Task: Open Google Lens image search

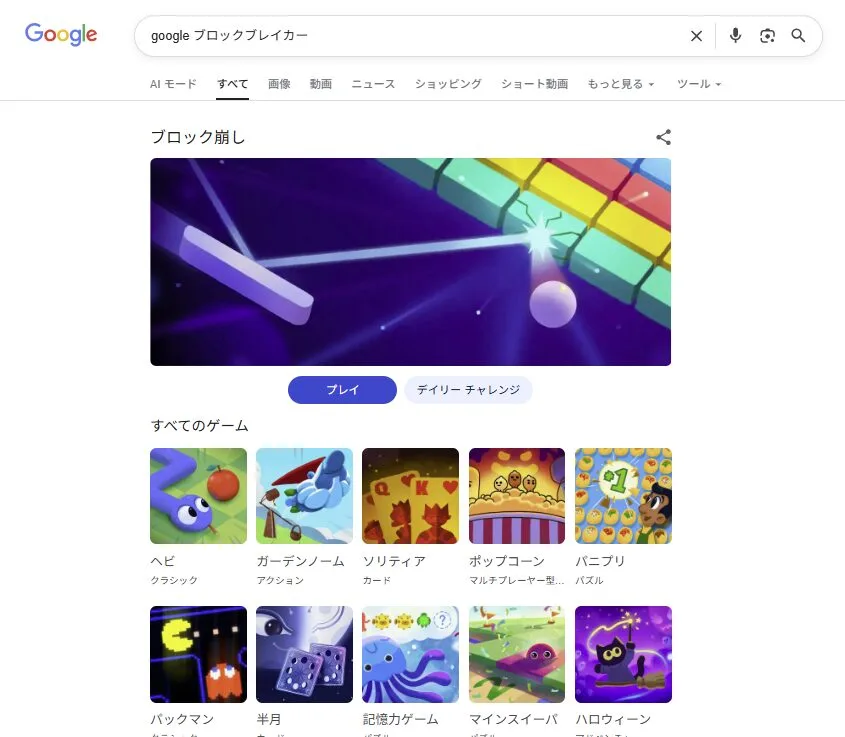Action: [767, 36]
